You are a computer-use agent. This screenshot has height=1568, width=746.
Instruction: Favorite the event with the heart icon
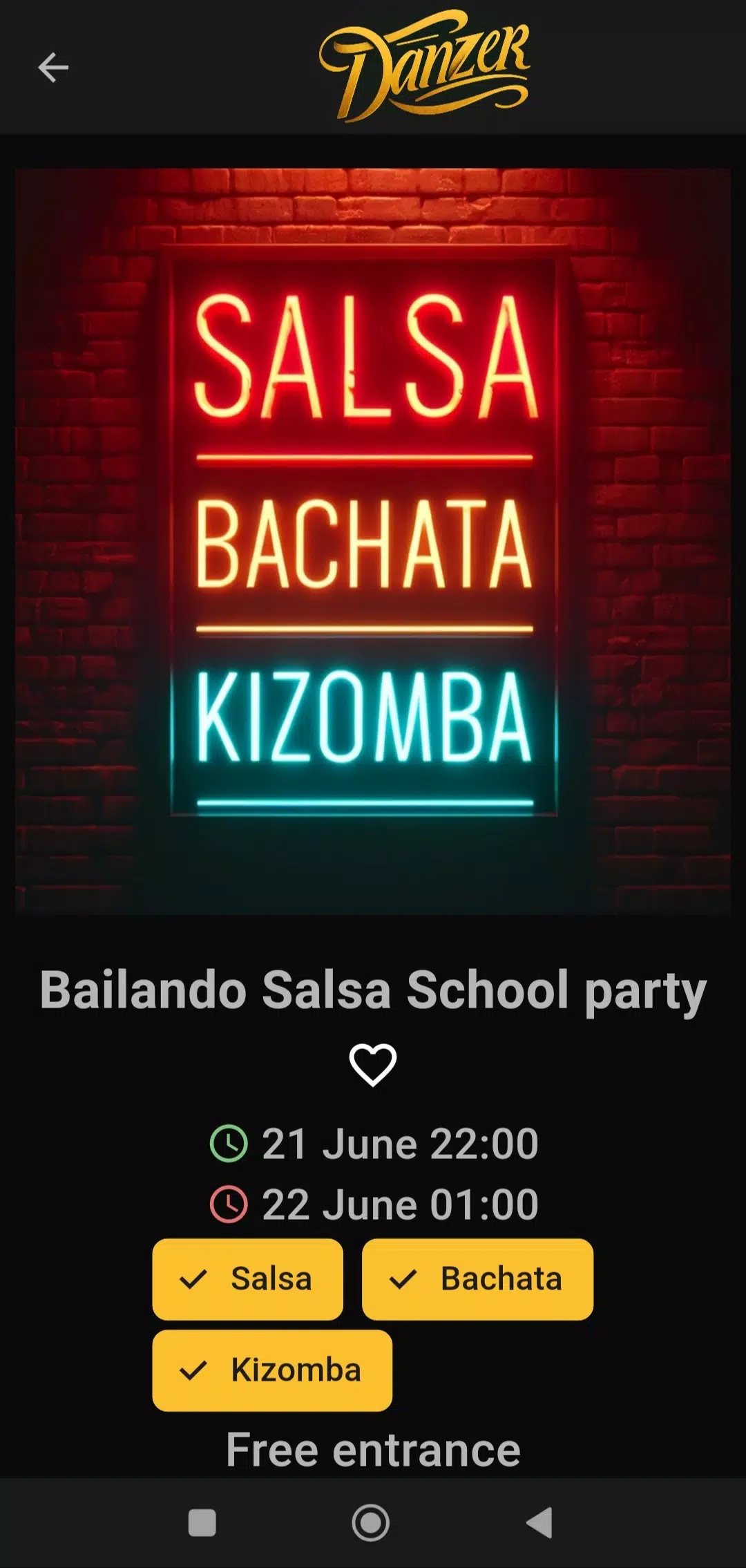tap(372, 1064)
